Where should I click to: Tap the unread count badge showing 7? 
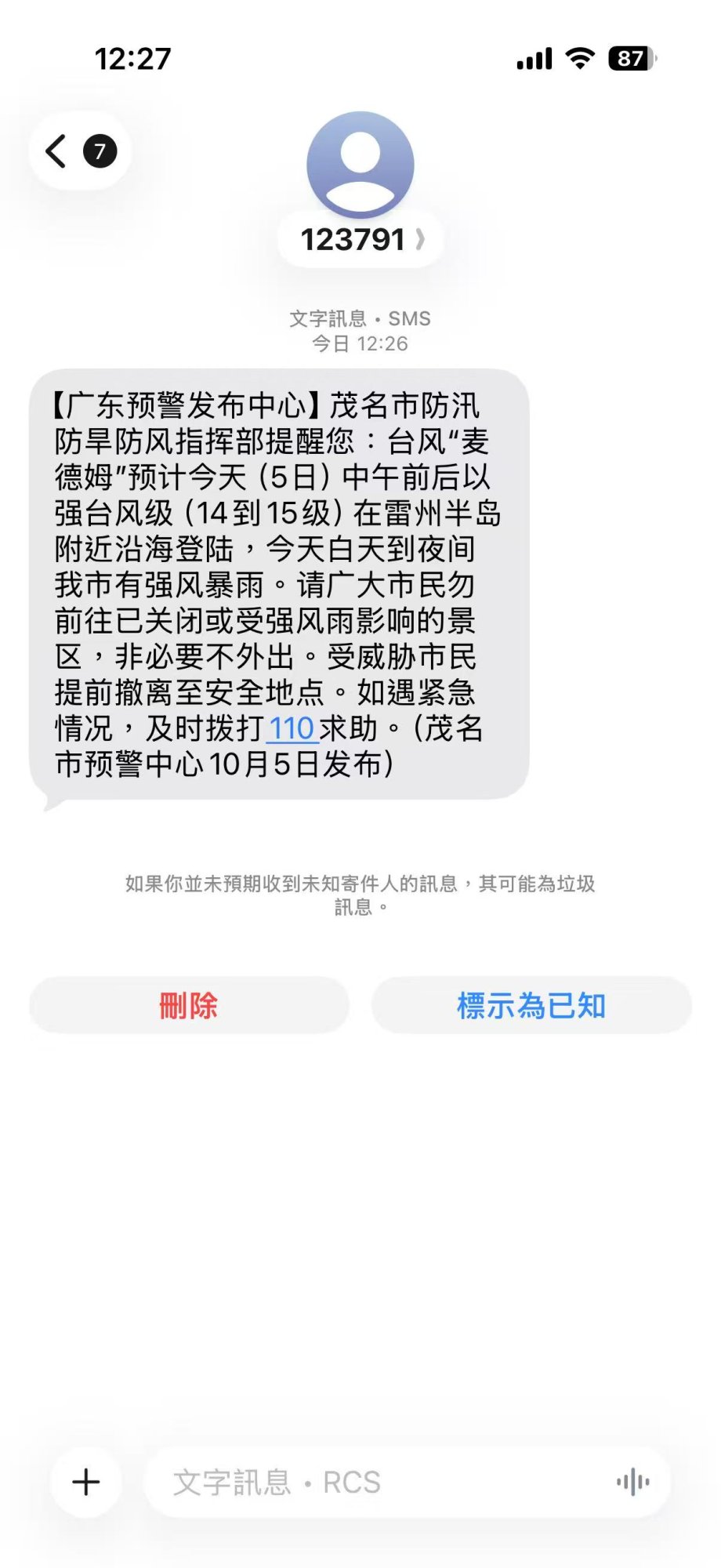(x=99, y=151)
